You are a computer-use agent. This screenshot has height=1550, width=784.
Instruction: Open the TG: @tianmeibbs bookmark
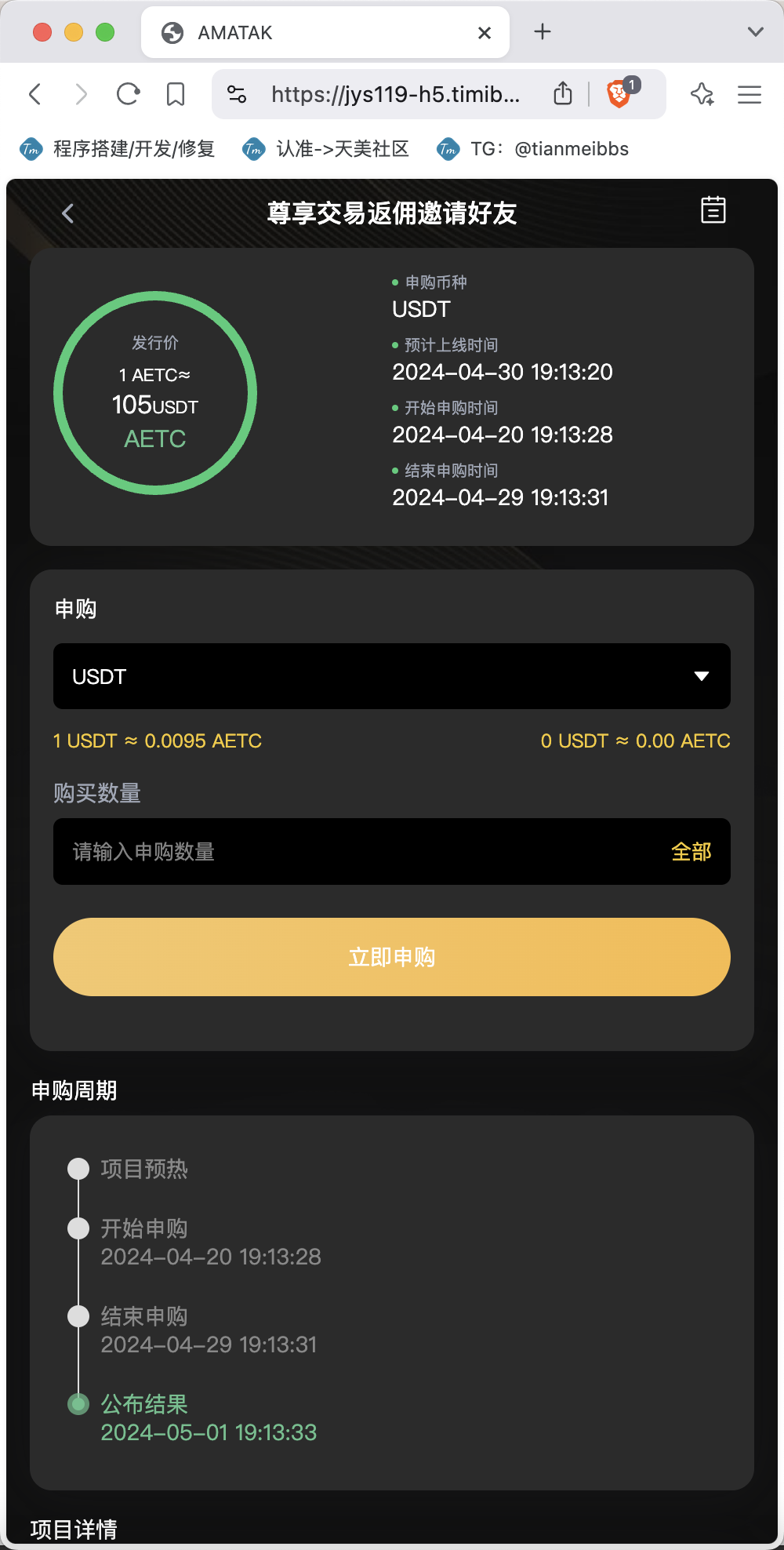point(532,149)
